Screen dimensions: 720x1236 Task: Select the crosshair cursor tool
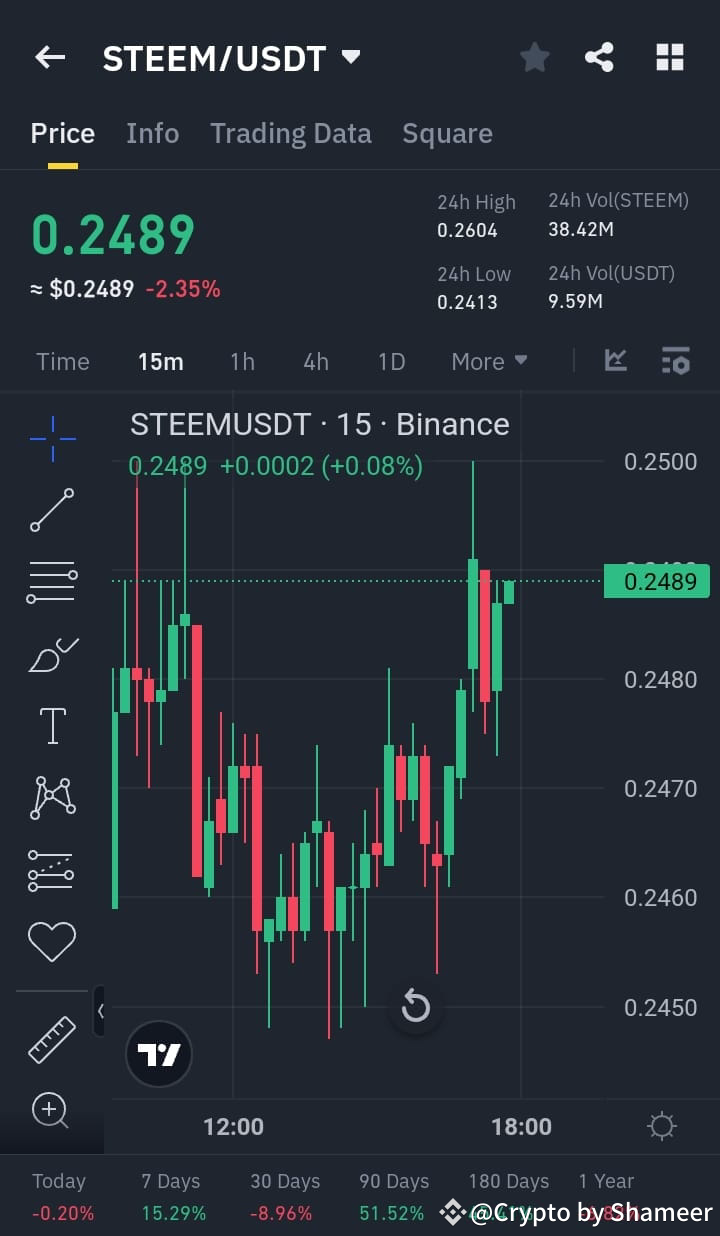[52, 439]
